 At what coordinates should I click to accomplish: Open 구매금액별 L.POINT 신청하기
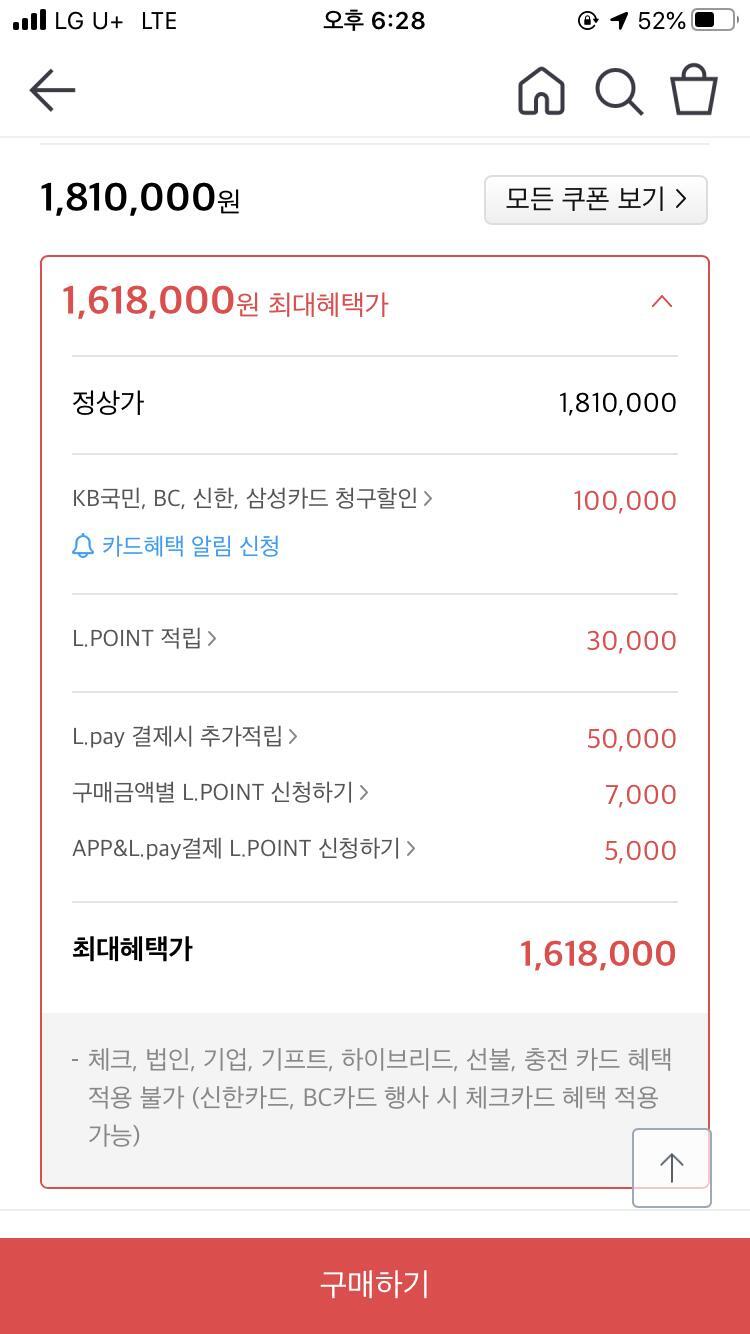point(220,792)
